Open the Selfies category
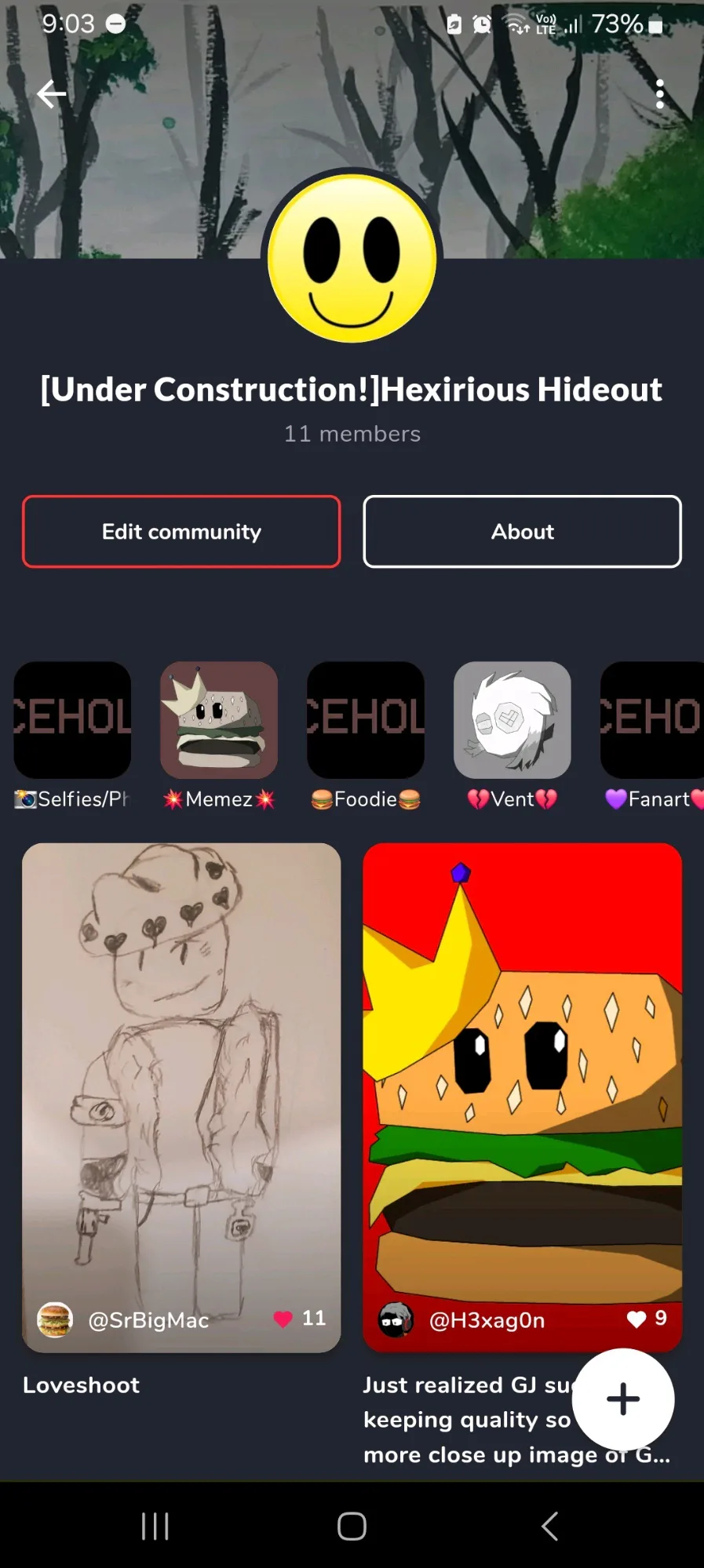Screen dimensions: 704x1568 (x=72, y=720)
